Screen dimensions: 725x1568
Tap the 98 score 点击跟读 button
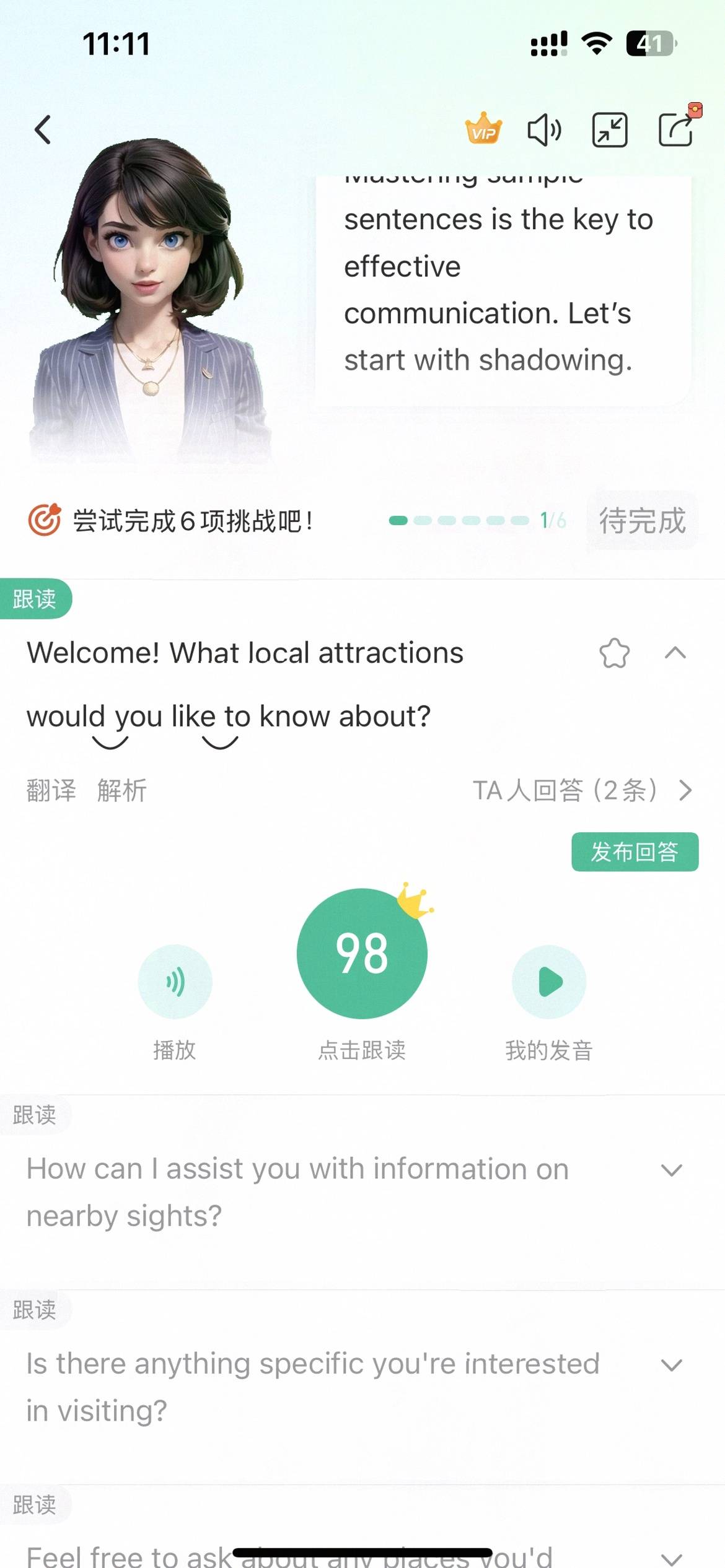tap(362, 954)
